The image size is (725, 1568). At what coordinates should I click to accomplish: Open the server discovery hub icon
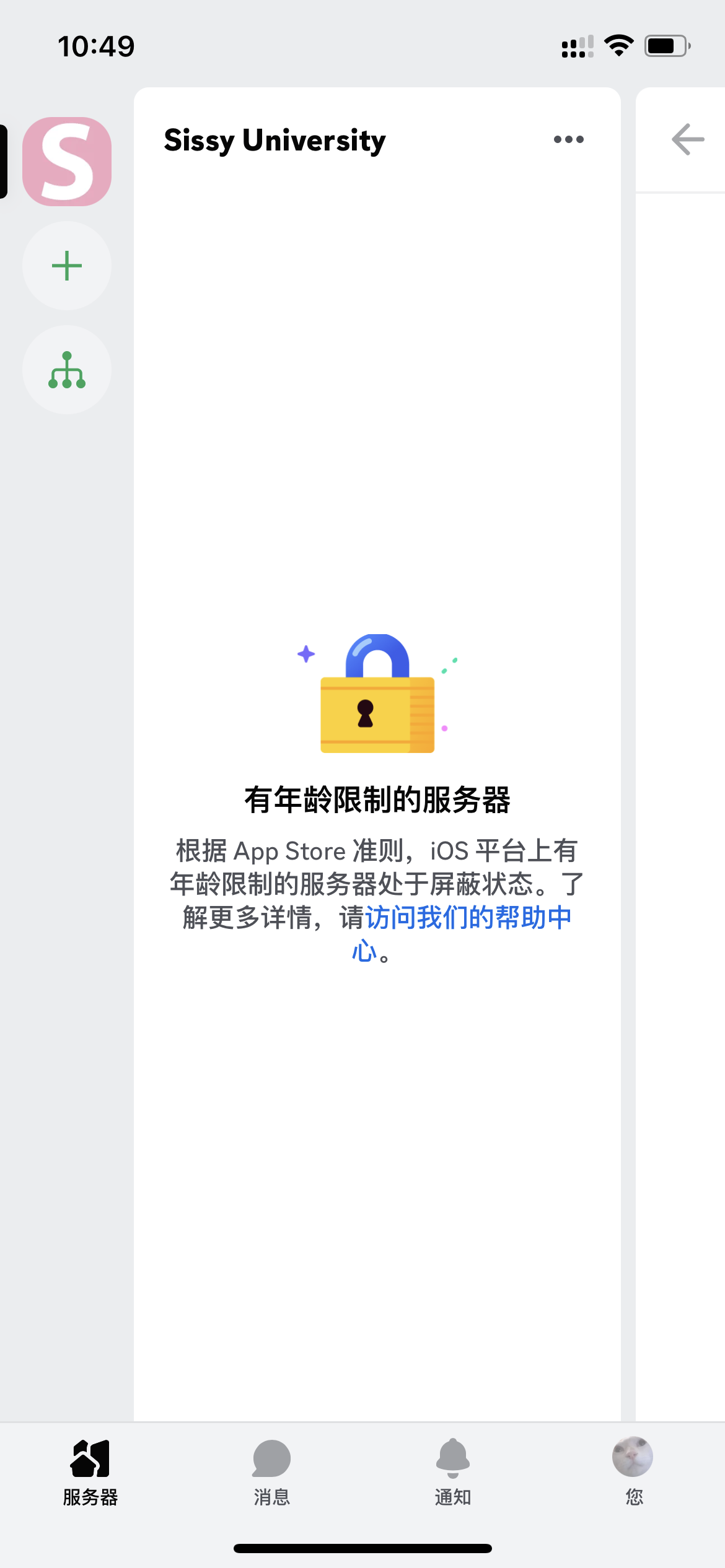coord(67,370)
